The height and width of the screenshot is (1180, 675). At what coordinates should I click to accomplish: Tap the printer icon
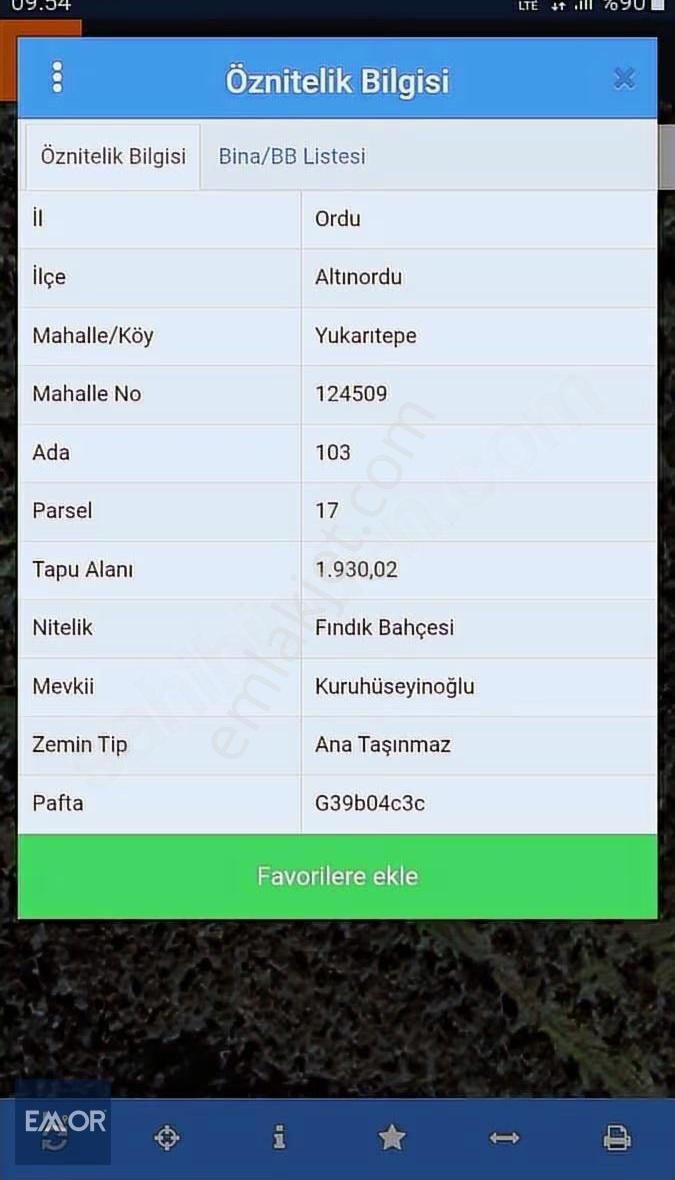tap(617, 1137)
